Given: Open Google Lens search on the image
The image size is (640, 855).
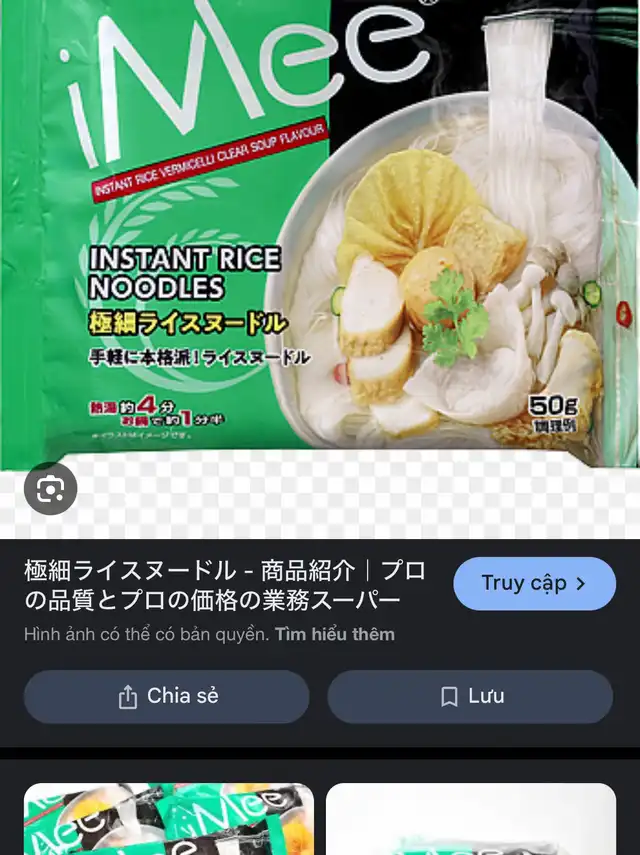Looking at the screenshot, I should (x=50, y=489).
